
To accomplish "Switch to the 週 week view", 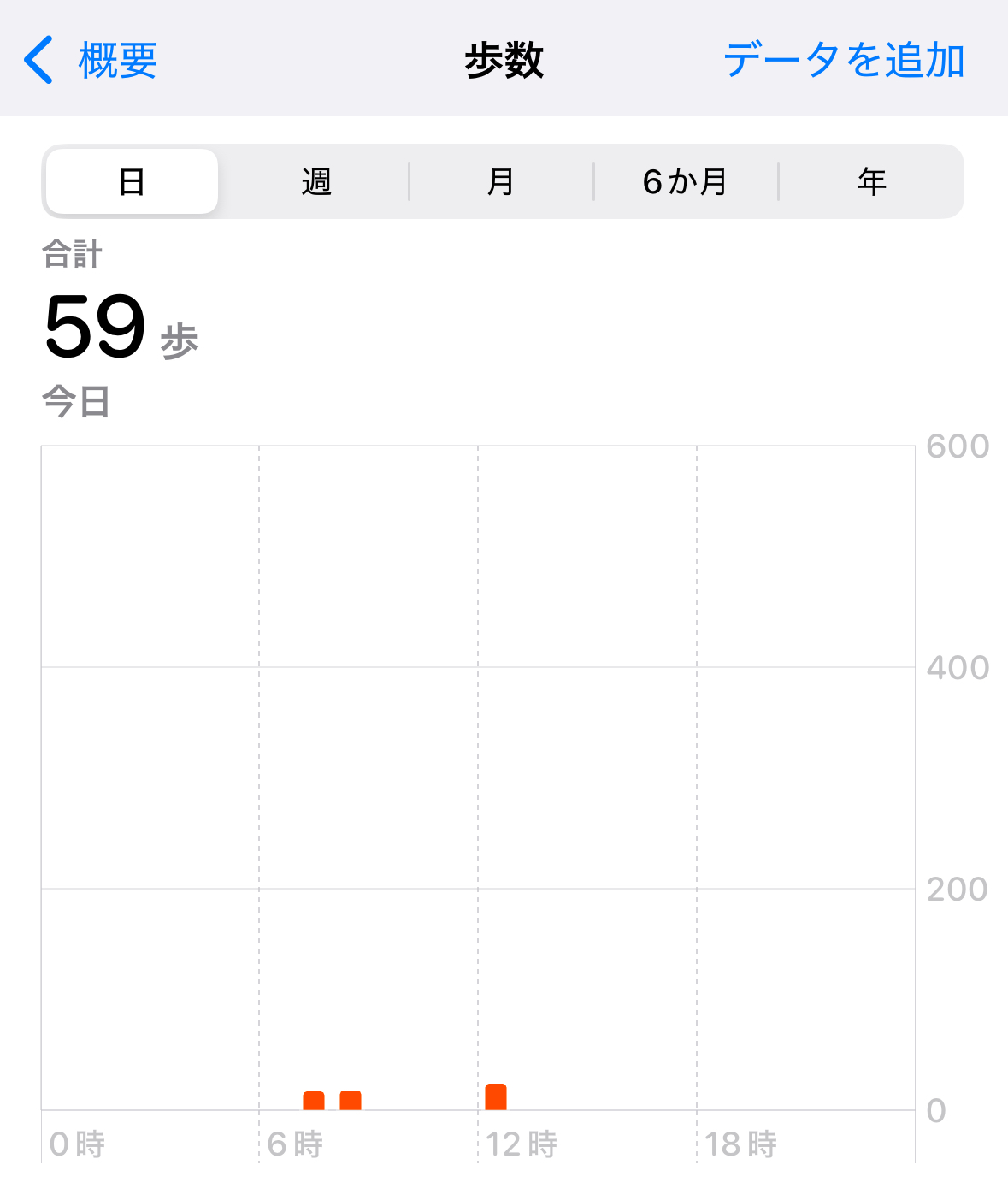I will 316,181.
